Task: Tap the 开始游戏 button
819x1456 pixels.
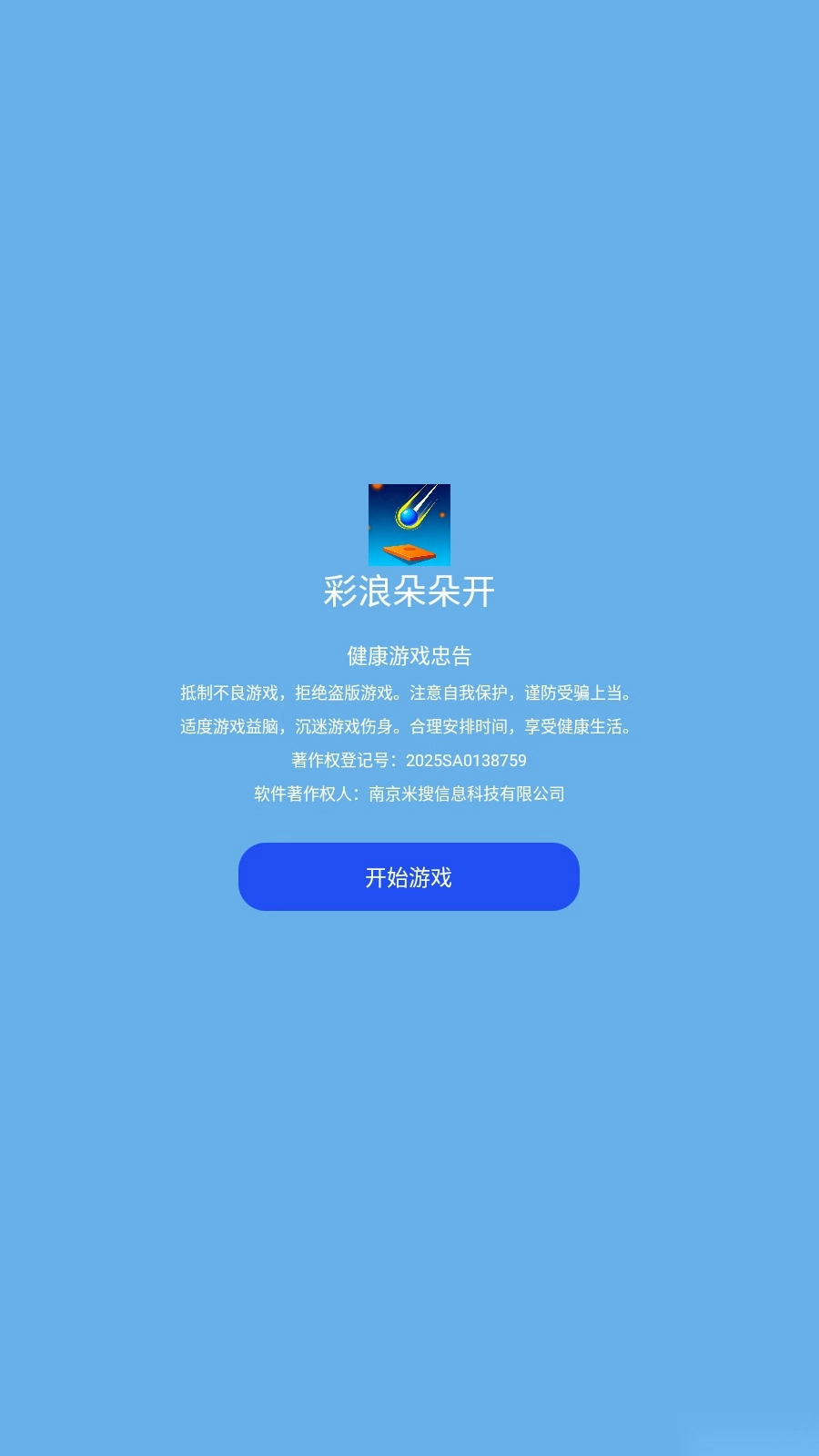Action: click(409, 876)
